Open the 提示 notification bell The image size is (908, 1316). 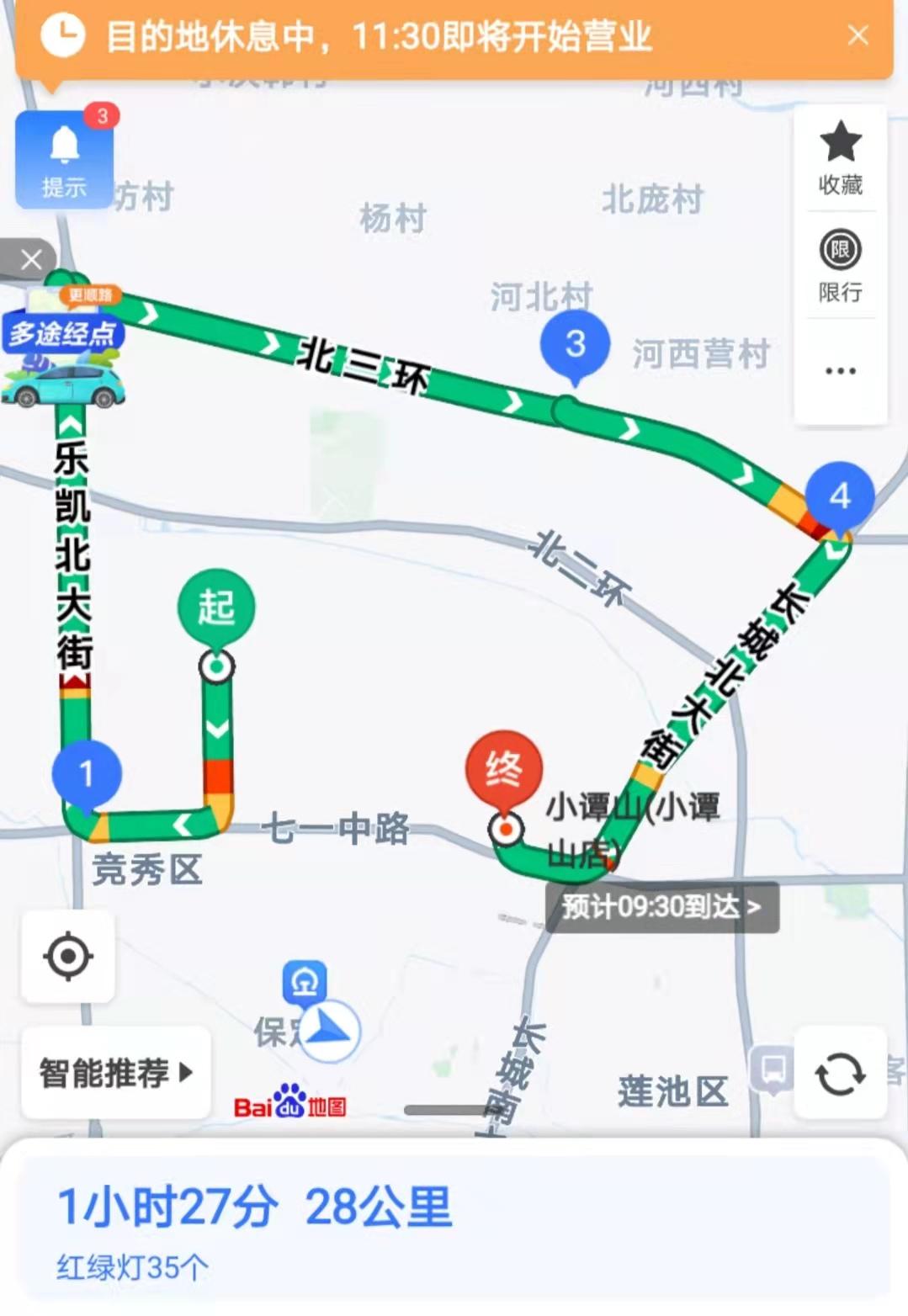[x=65, y=160]
